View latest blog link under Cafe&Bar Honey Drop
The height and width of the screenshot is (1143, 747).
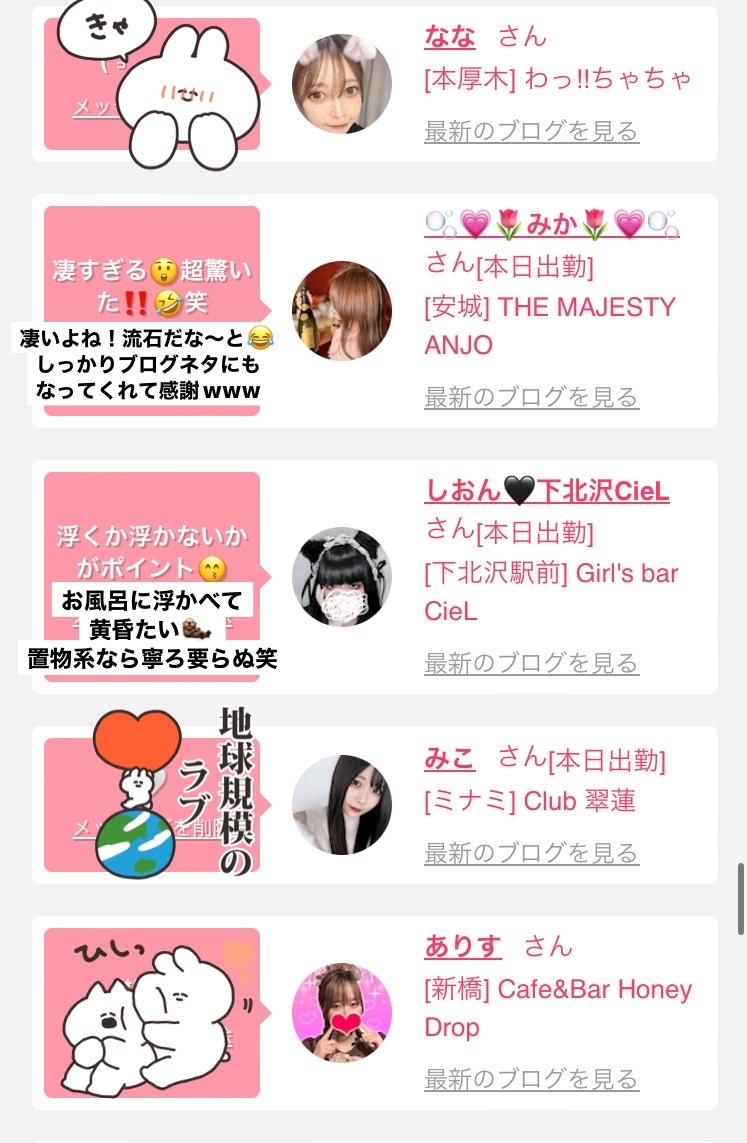point(531,1079)
